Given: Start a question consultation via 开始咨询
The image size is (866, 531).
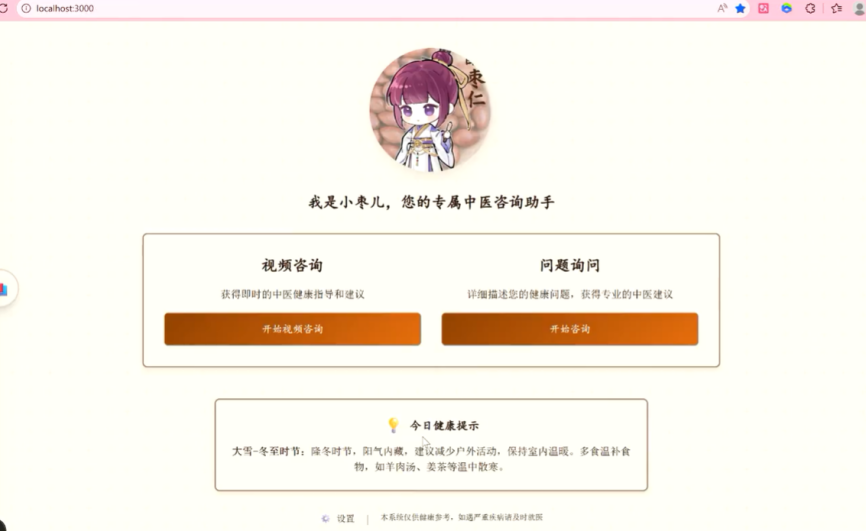Looking at the screenshot, I should [569, 329].
